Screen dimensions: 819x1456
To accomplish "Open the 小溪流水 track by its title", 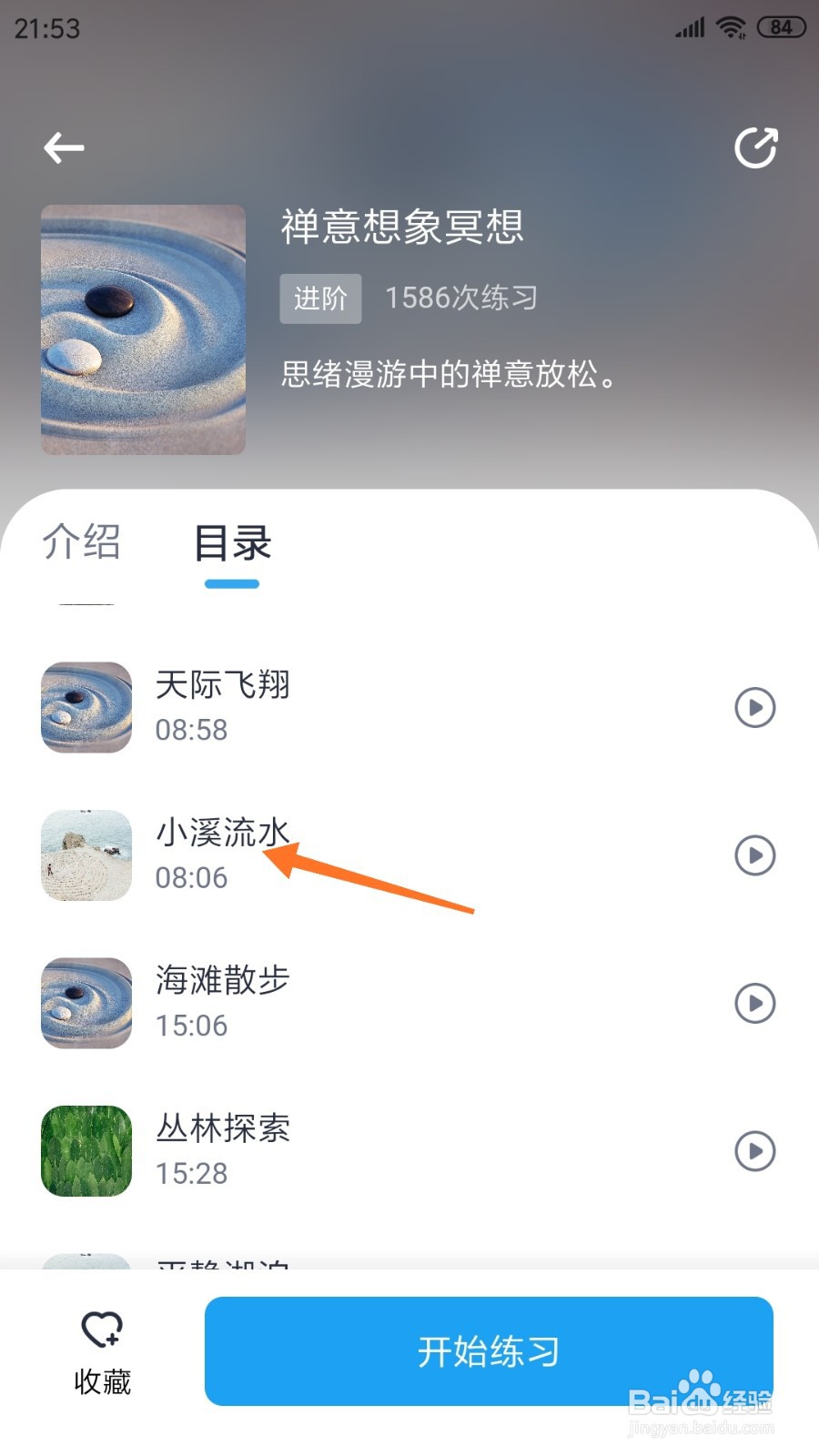I will click(221, 831).
